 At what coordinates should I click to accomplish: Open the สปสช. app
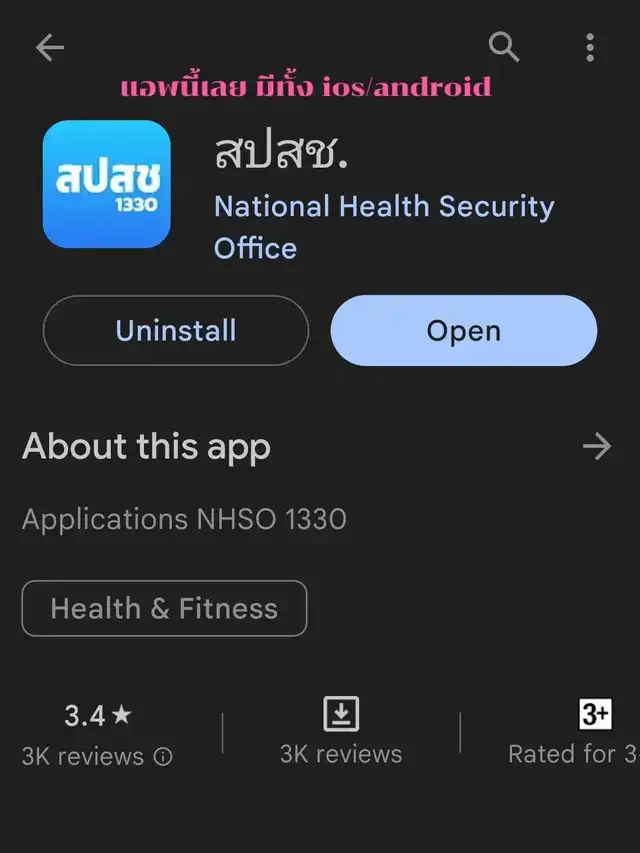point(463,331)
